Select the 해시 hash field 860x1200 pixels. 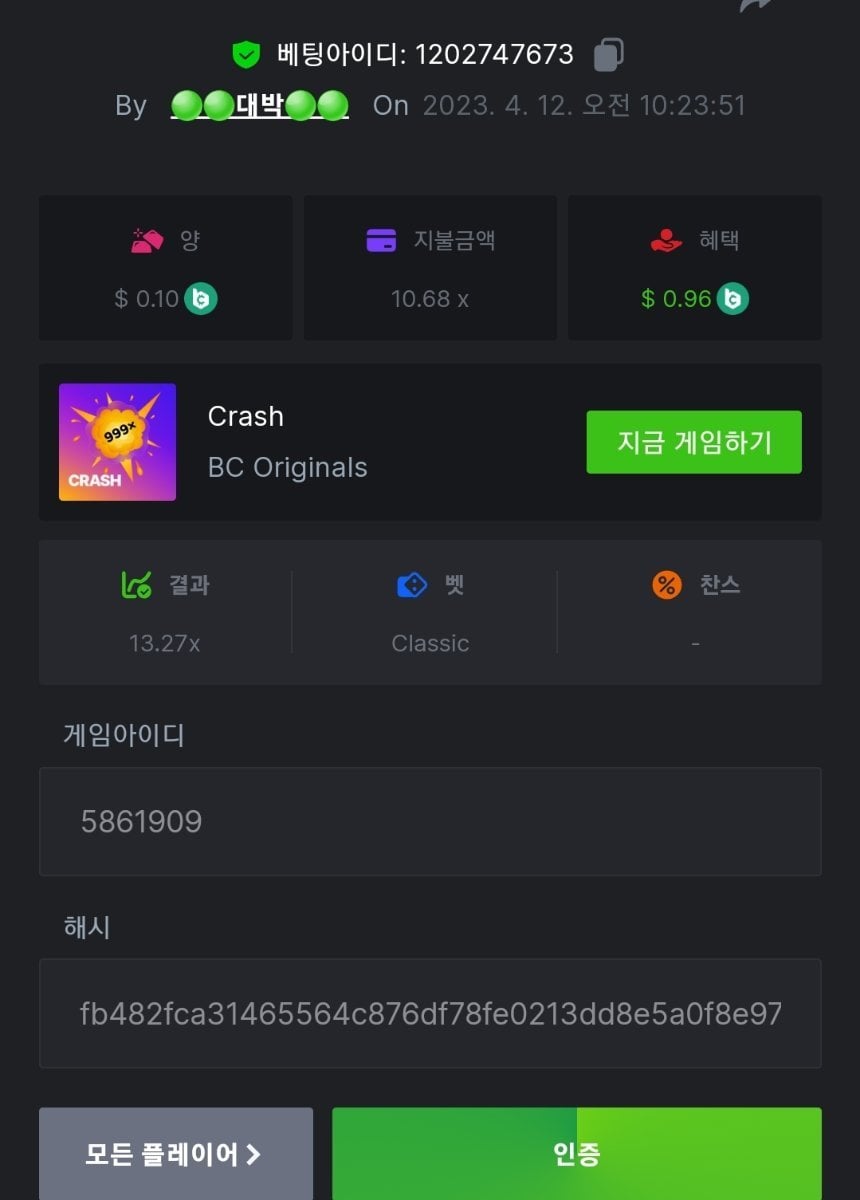[x=430, y=1014]
